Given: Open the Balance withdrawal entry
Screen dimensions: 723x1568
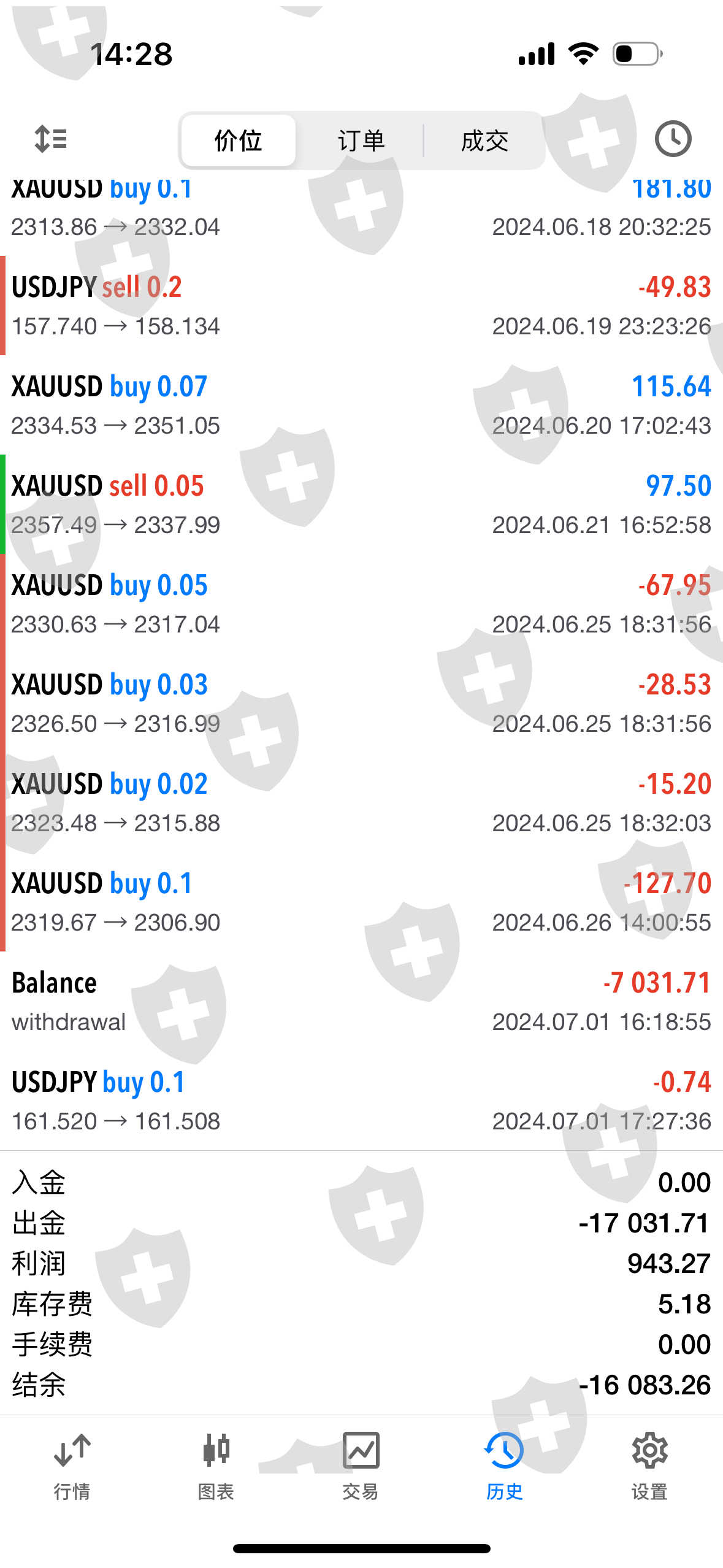Looking at the screenshot, I should point(361,1001).
